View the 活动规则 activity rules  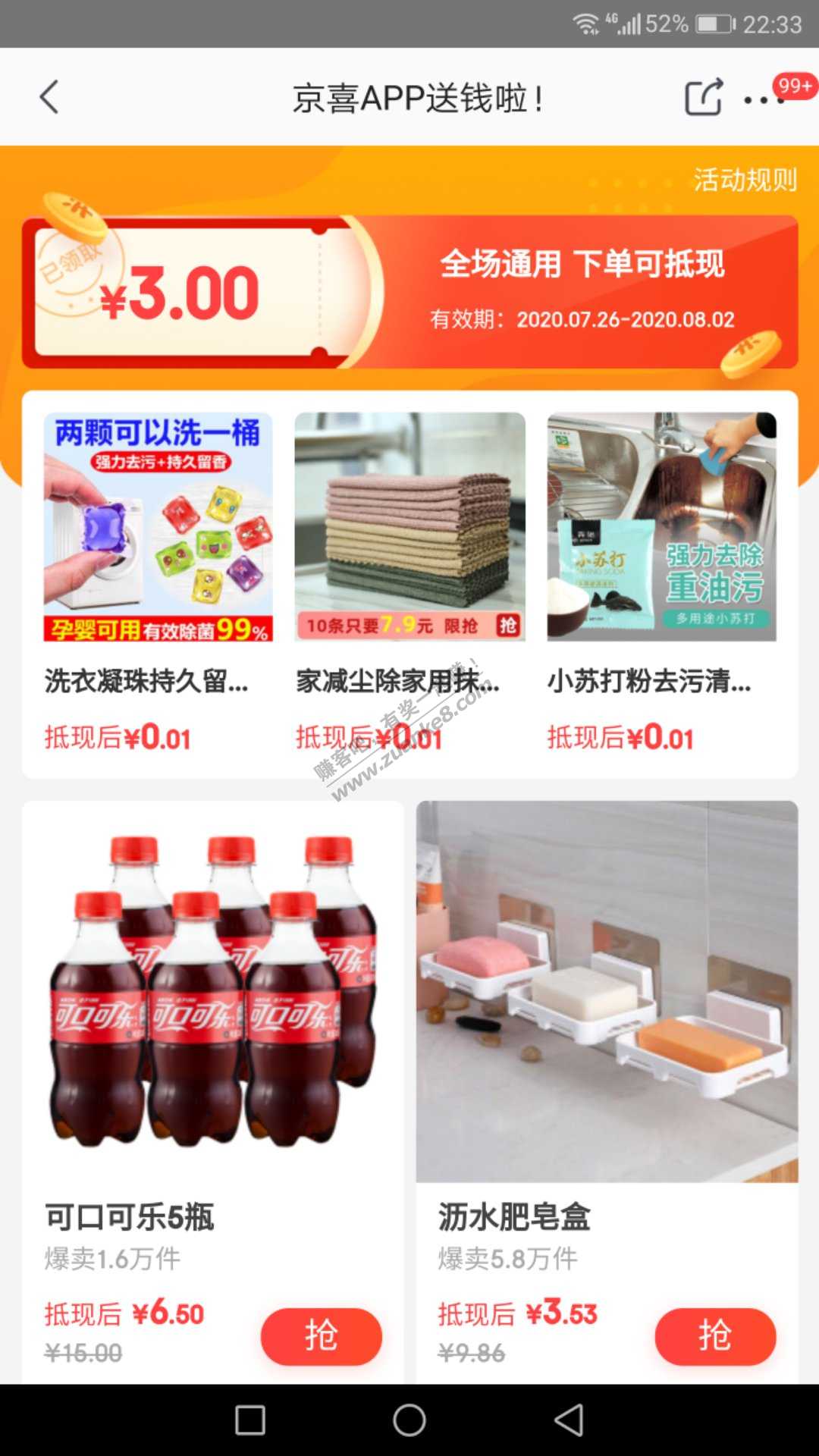745,180
